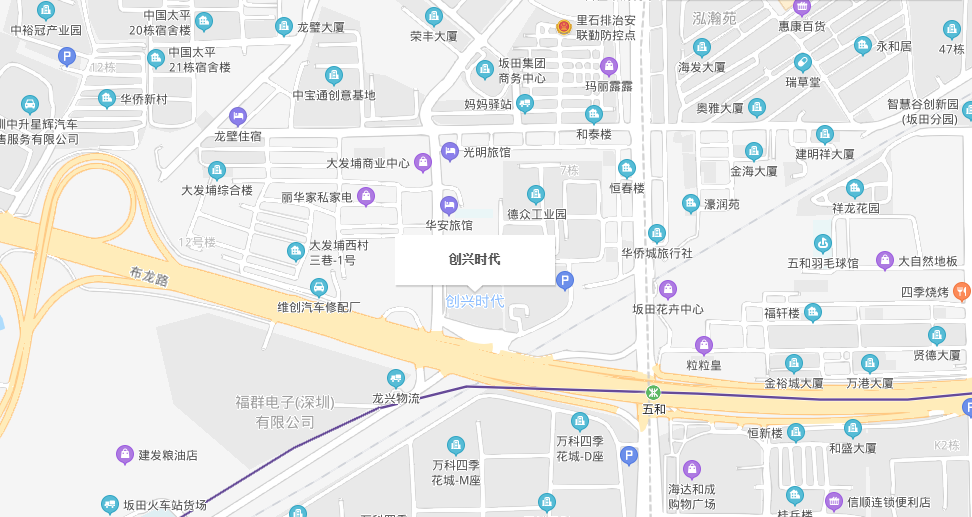
Task: Select the 坂田火车站货场 marker
Action: [110, 504]
